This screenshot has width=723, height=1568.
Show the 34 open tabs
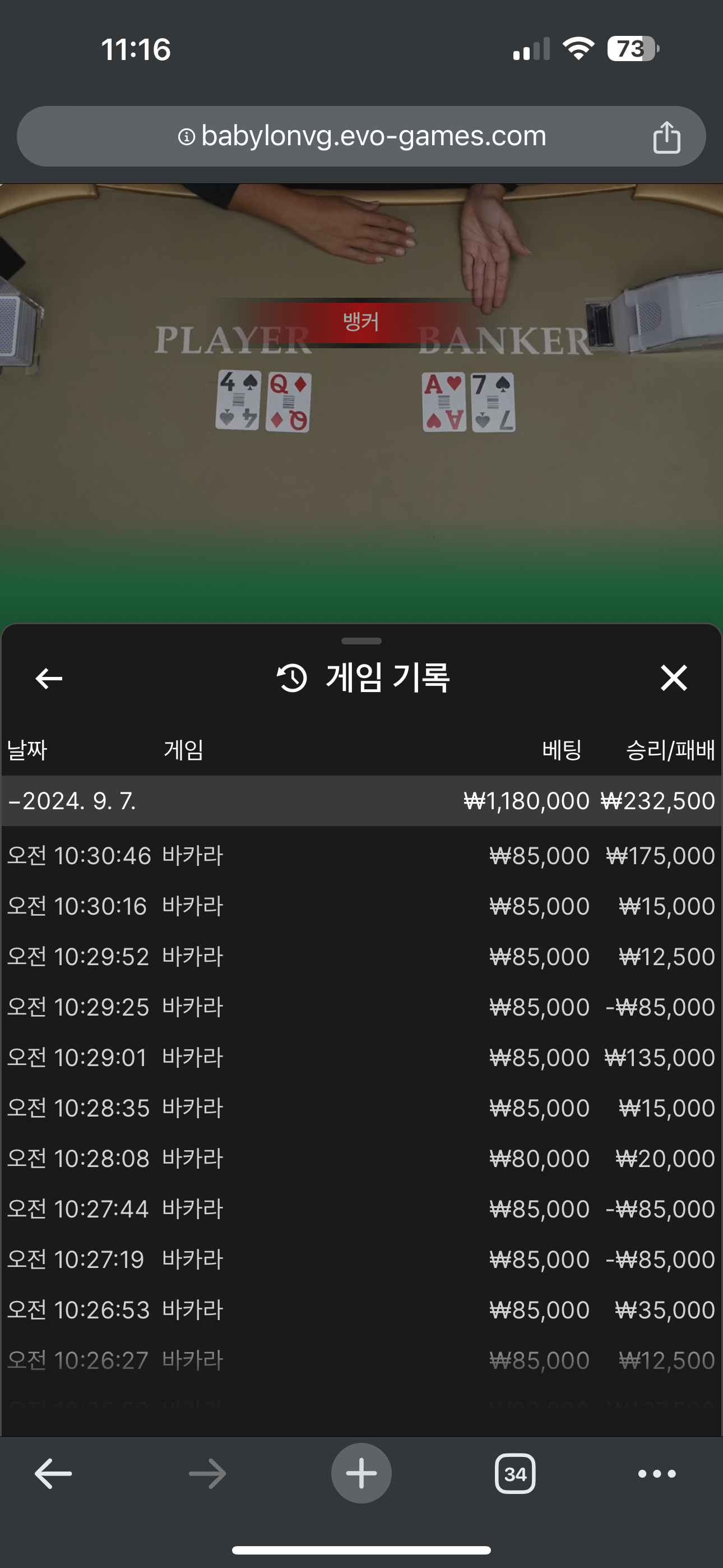click(x=515, y=1474)
